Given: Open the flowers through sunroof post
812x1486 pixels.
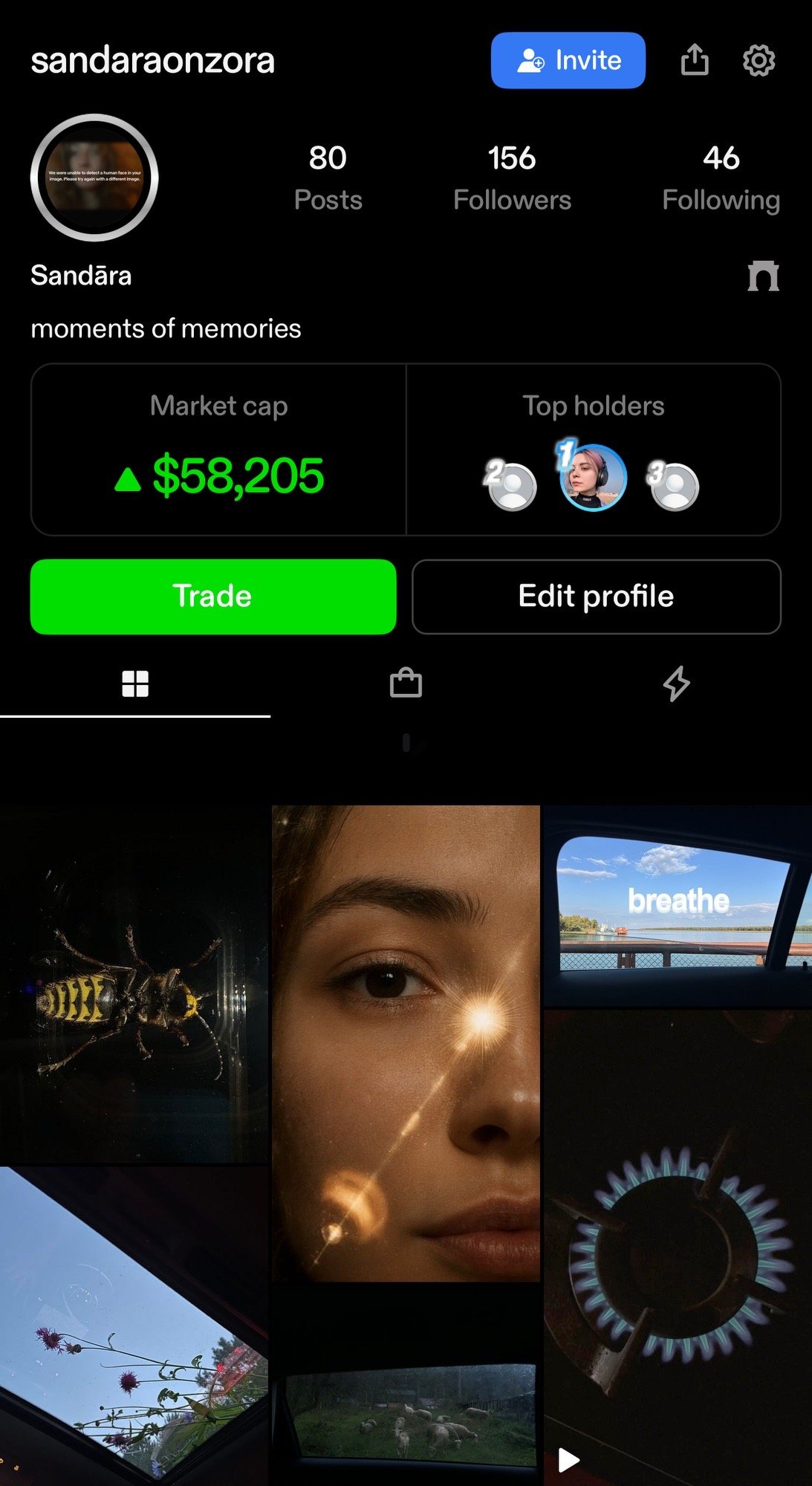Looking at the screenshot, I should pyautogui.click(x=134, y=1326).
